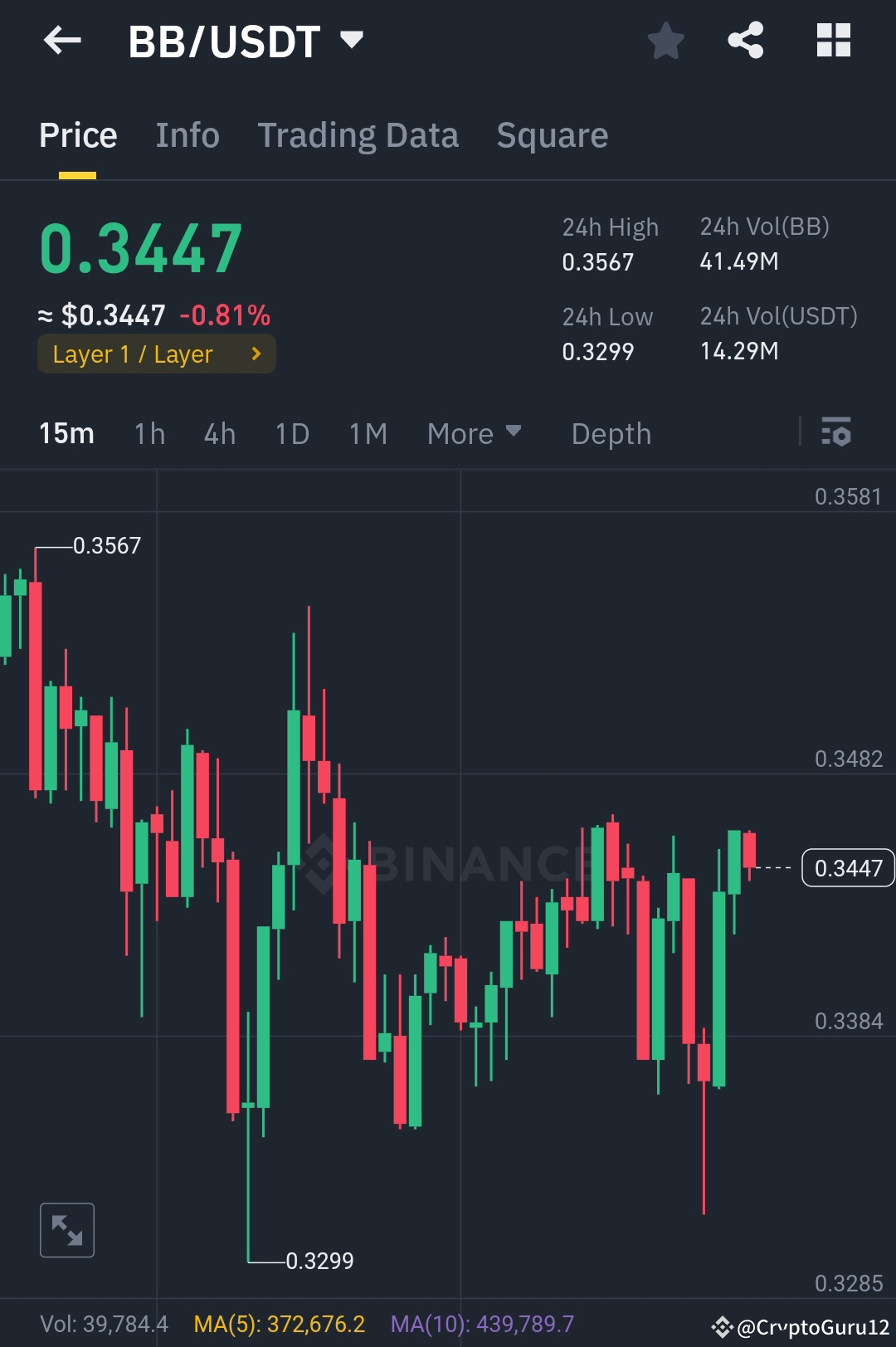The image size is (896, 1347).
Task: Switch to the Trading Data tab
Action: tap(358, 134)
